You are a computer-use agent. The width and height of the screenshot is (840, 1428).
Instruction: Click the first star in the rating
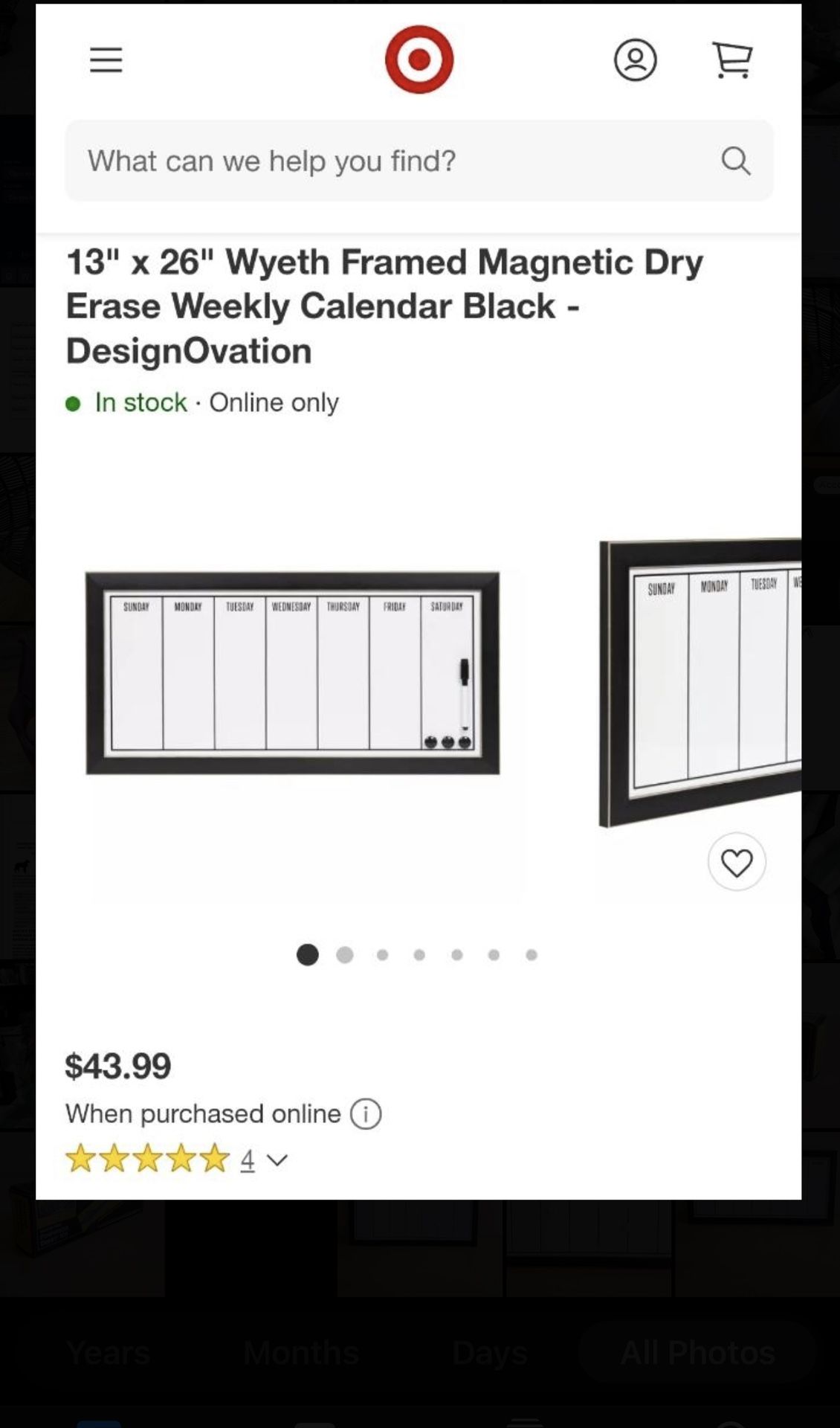coord(83,1159)
